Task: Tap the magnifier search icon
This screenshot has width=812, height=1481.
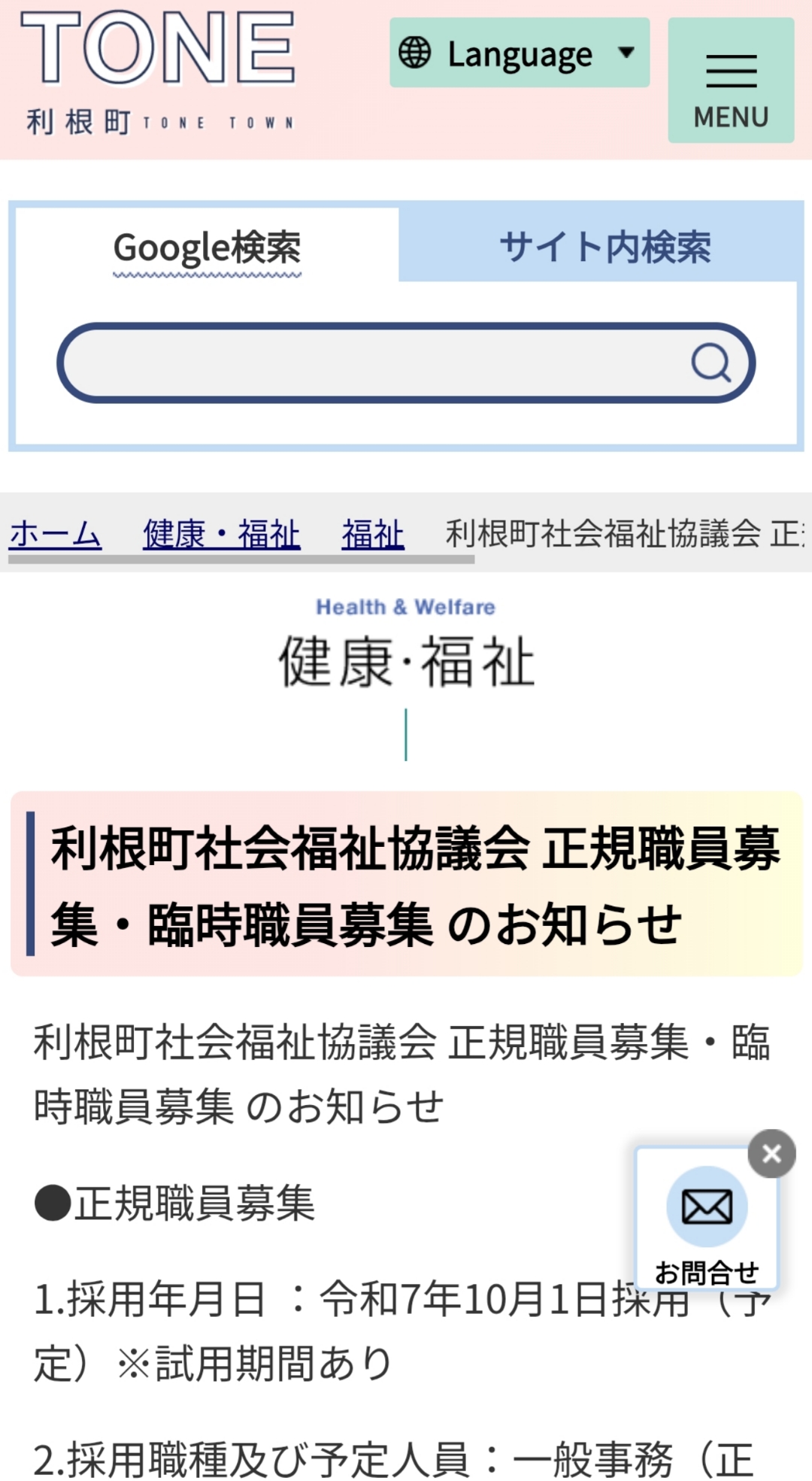Action: tap(710, 363)
